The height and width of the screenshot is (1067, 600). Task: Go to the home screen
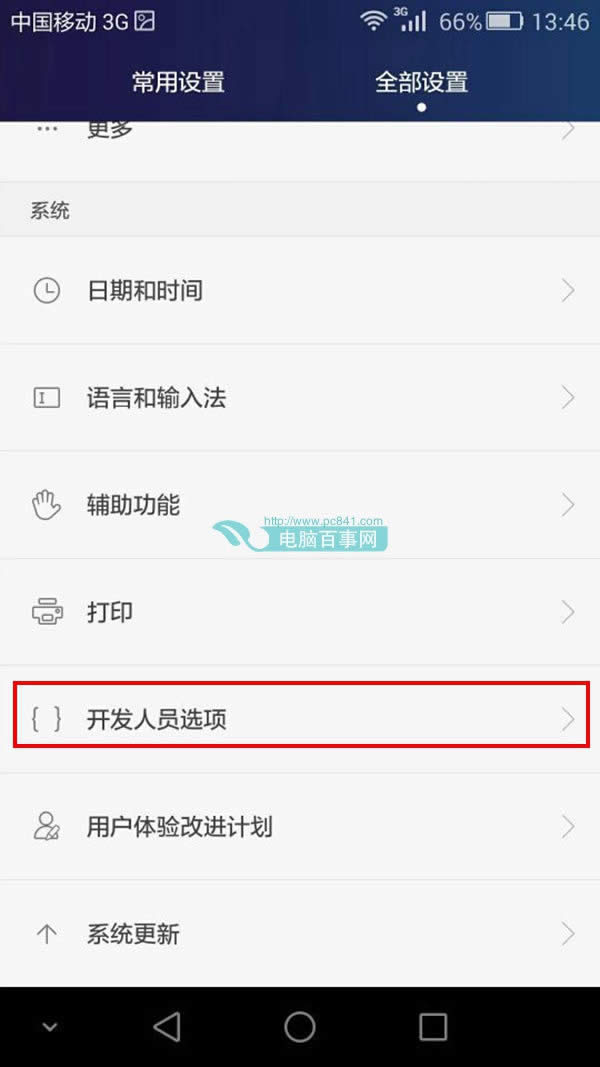click(x=300, y=1026)
